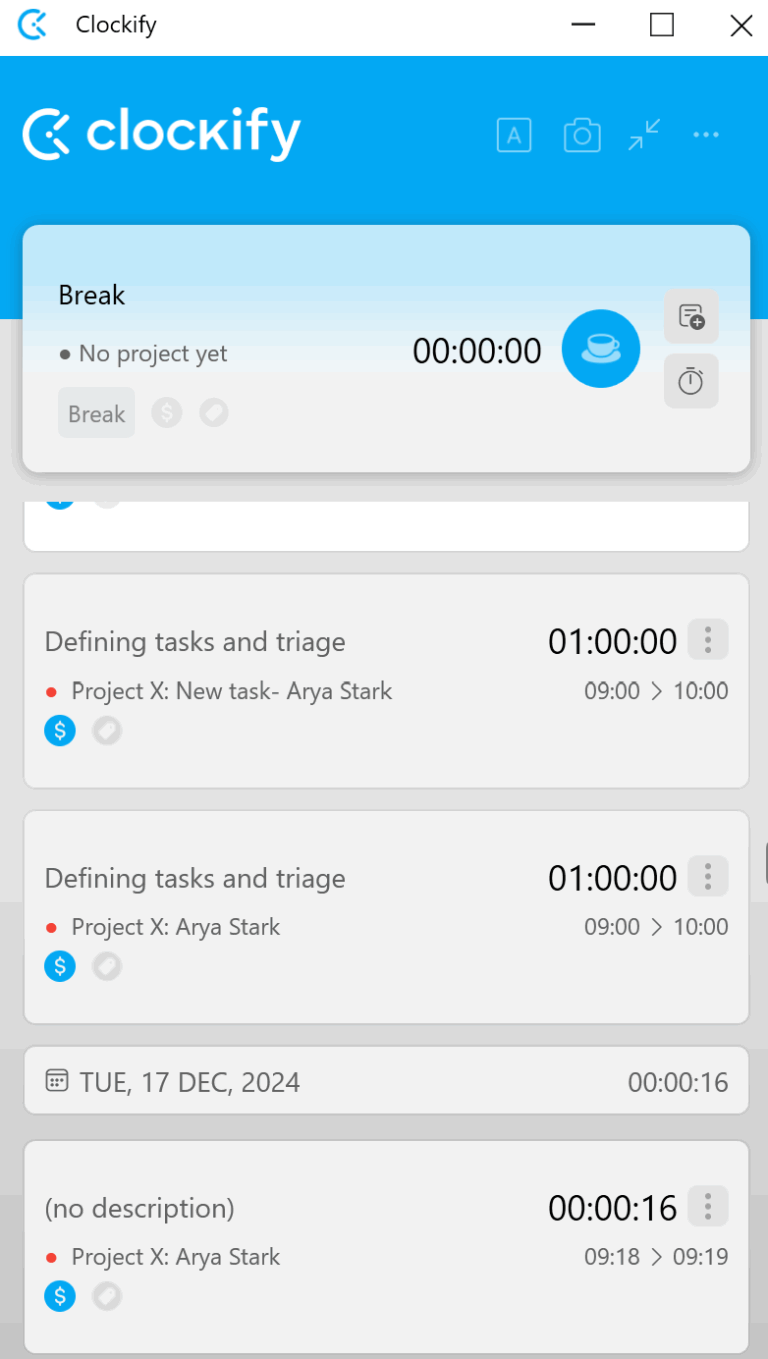The width and height of the screenshot is (768, 1359).
Task: Toggle billable on the (no description) entry
Action: [x=59, y=1296]
